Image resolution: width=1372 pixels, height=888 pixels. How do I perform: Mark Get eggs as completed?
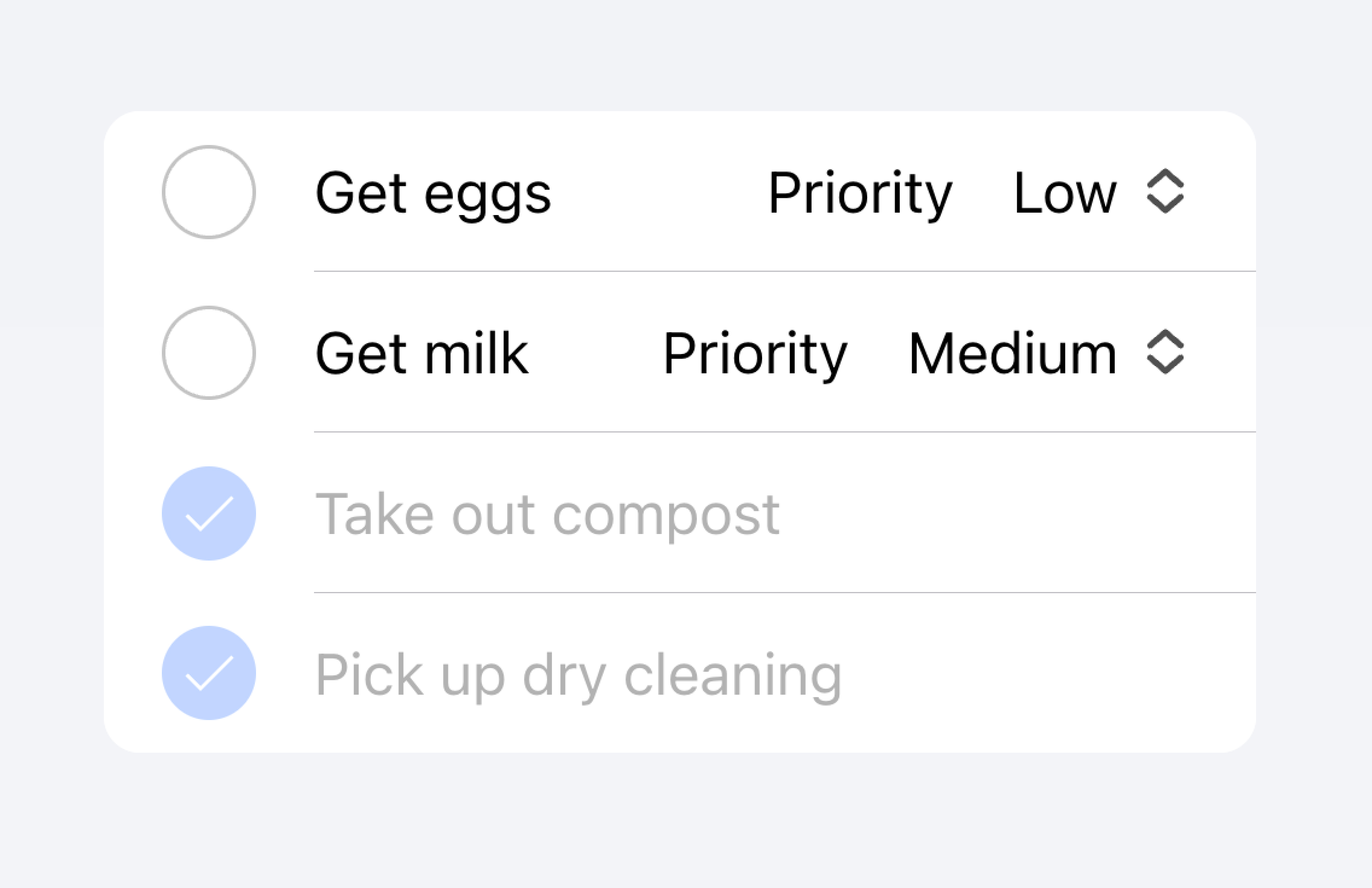[x=209, y=192]
